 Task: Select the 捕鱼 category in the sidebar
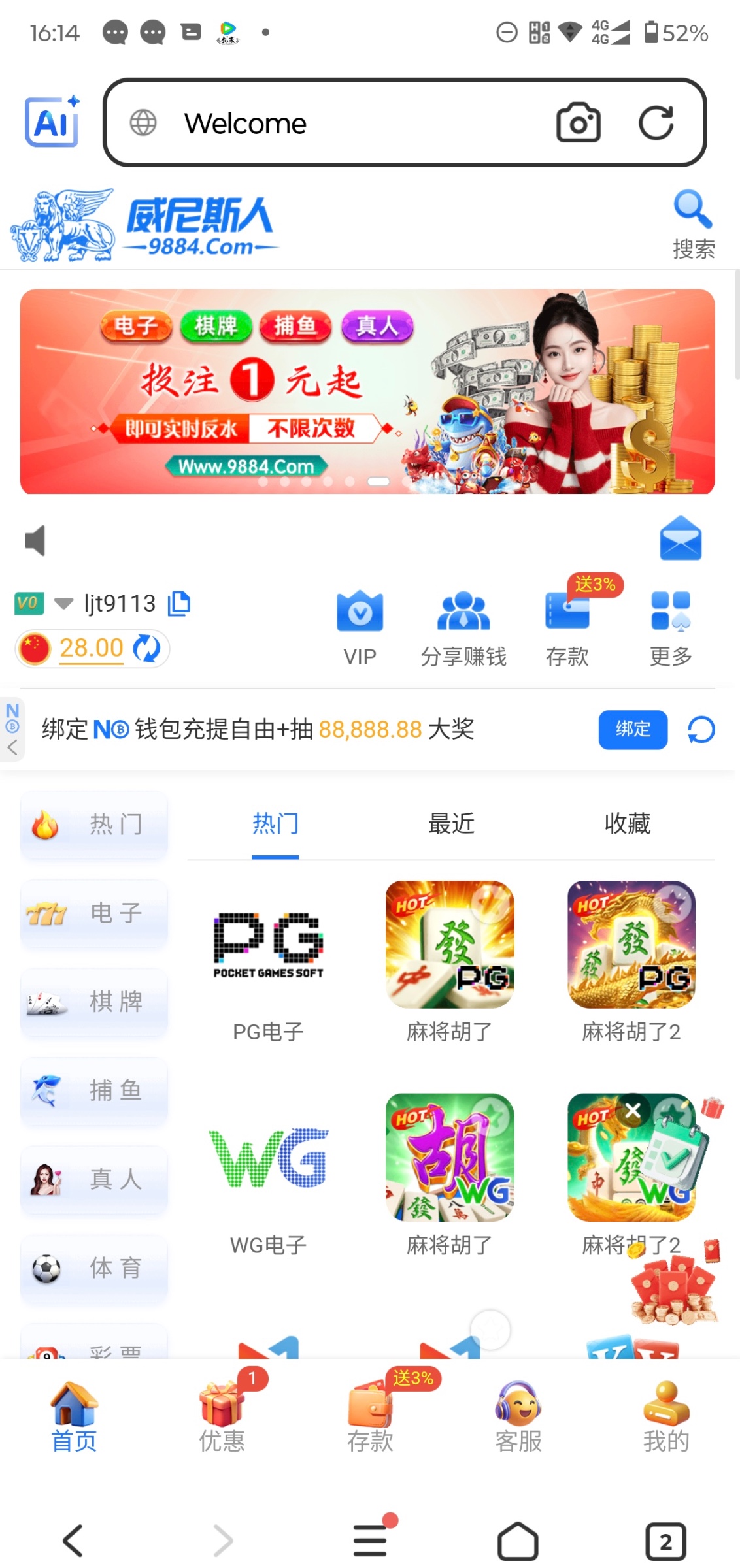[x=94, y=1090]
